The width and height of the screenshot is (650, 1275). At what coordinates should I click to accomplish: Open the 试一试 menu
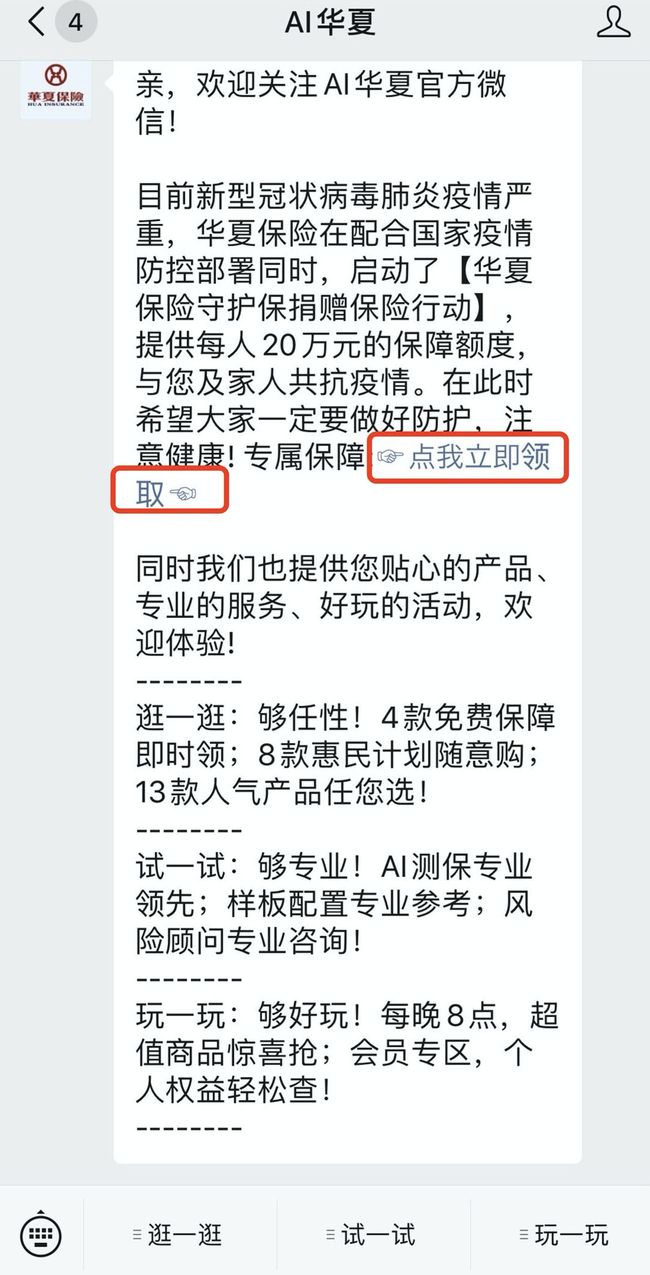[x=374, y=1235]
